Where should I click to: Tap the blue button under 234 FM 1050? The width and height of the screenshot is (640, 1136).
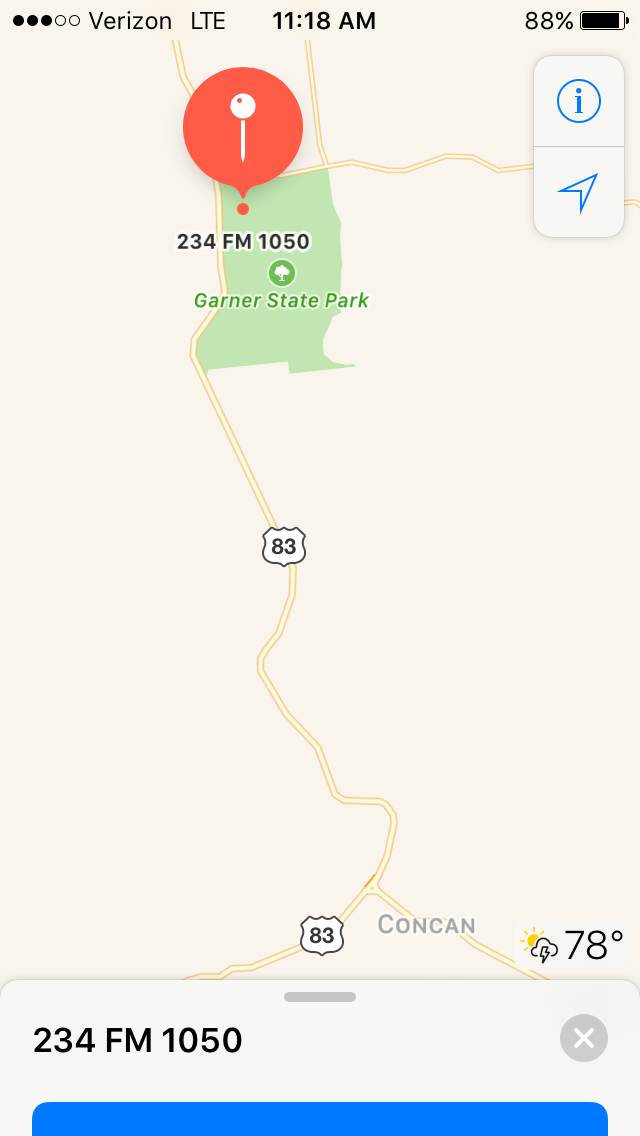[x=320, y=1118]
